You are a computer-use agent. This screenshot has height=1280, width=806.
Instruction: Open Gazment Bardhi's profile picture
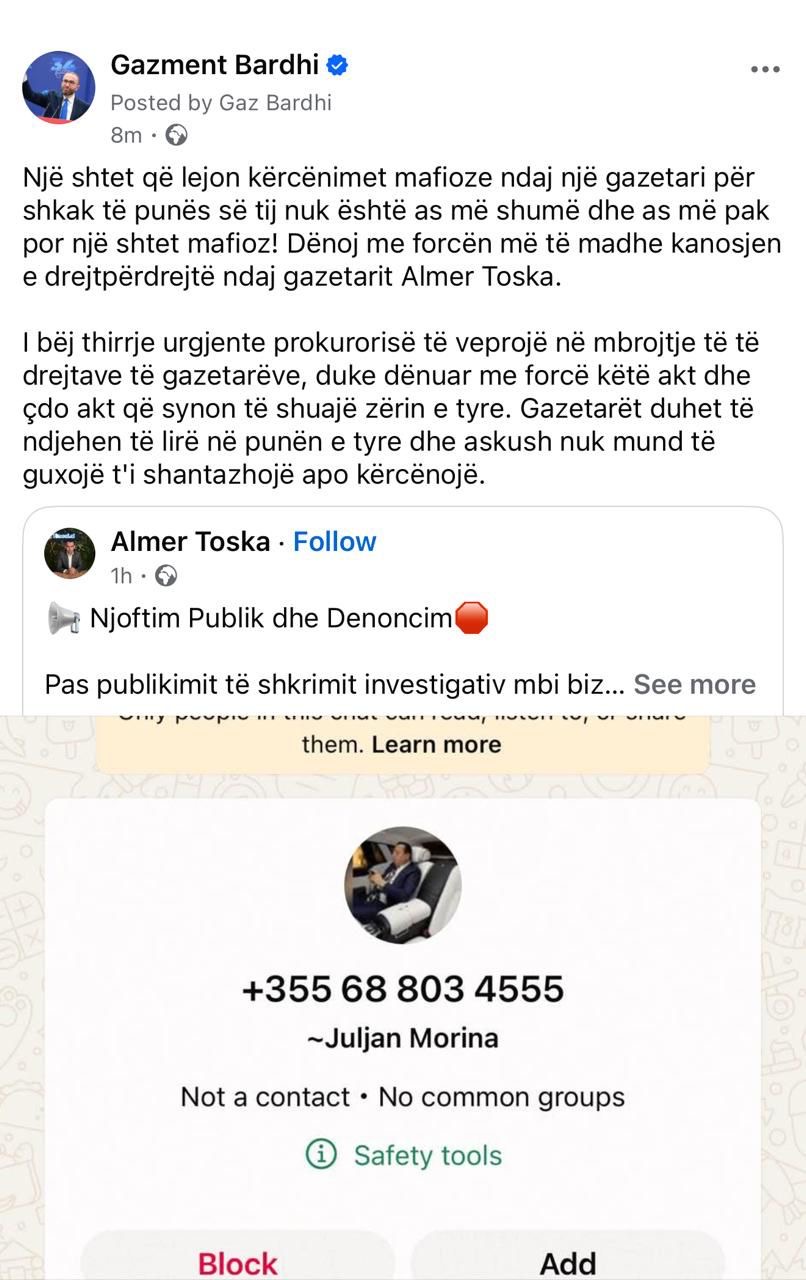[x=59, y=87]
